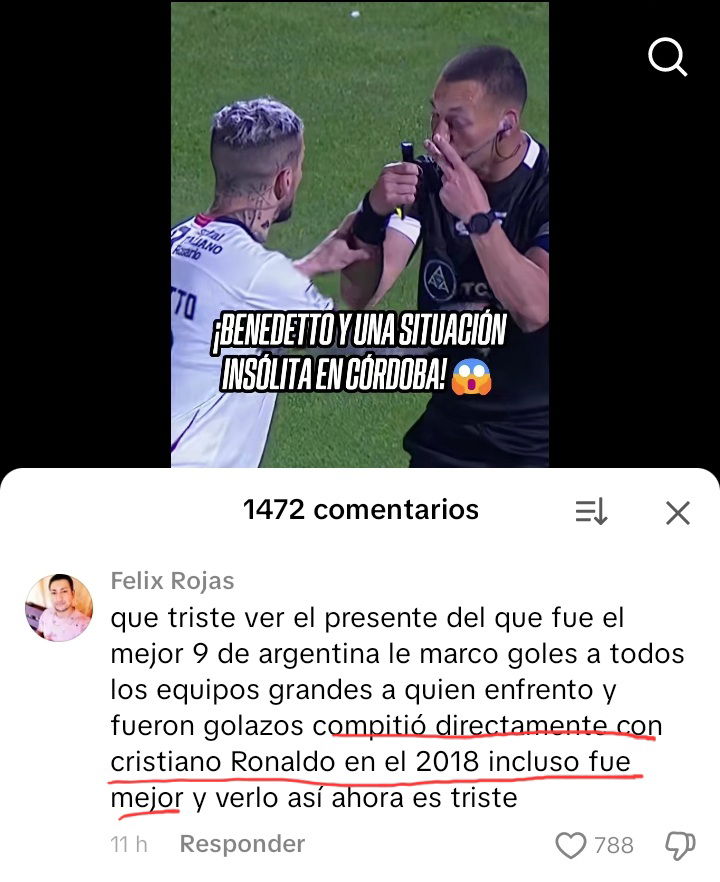Open the Felix Rojas username

coord(172,581)
